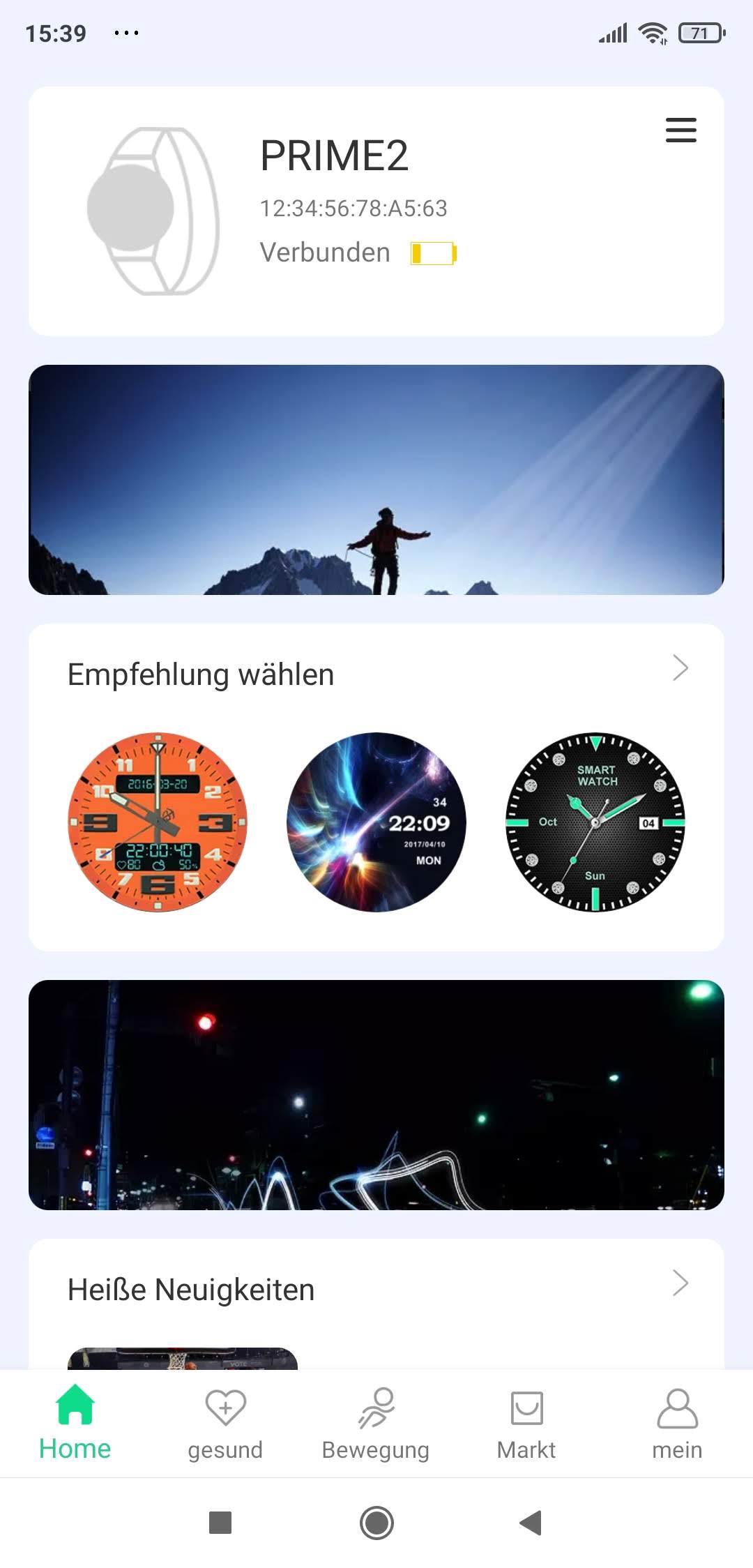Open recent apps with the square button
Screen dimensions: 753x1568
click(x=220, y=1523)
